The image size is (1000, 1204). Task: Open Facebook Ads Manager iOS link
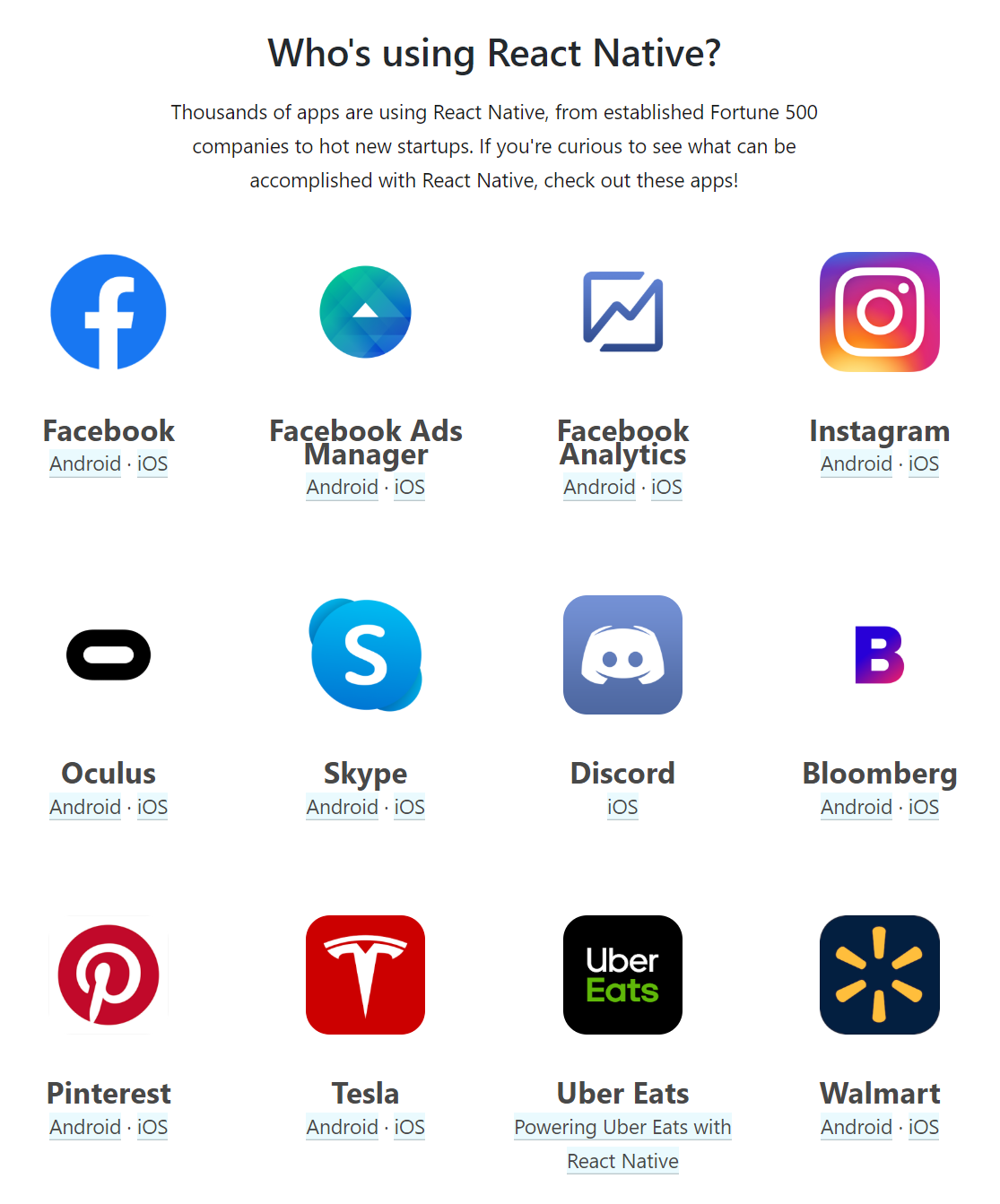(x=409, y=487)
